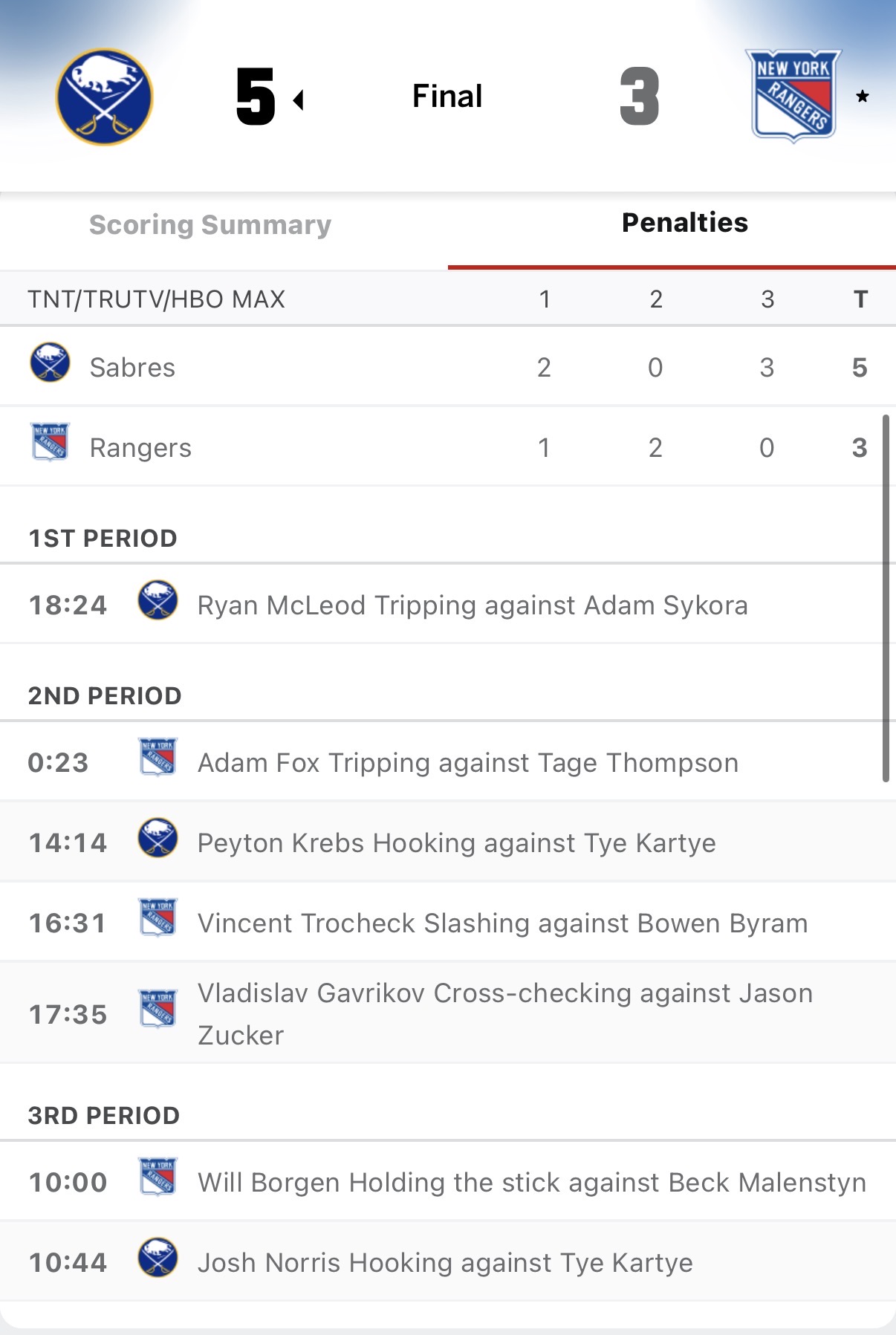896x1335 pixels.
Task: Select the Penalties tab
Action: [x=684, y=223]
